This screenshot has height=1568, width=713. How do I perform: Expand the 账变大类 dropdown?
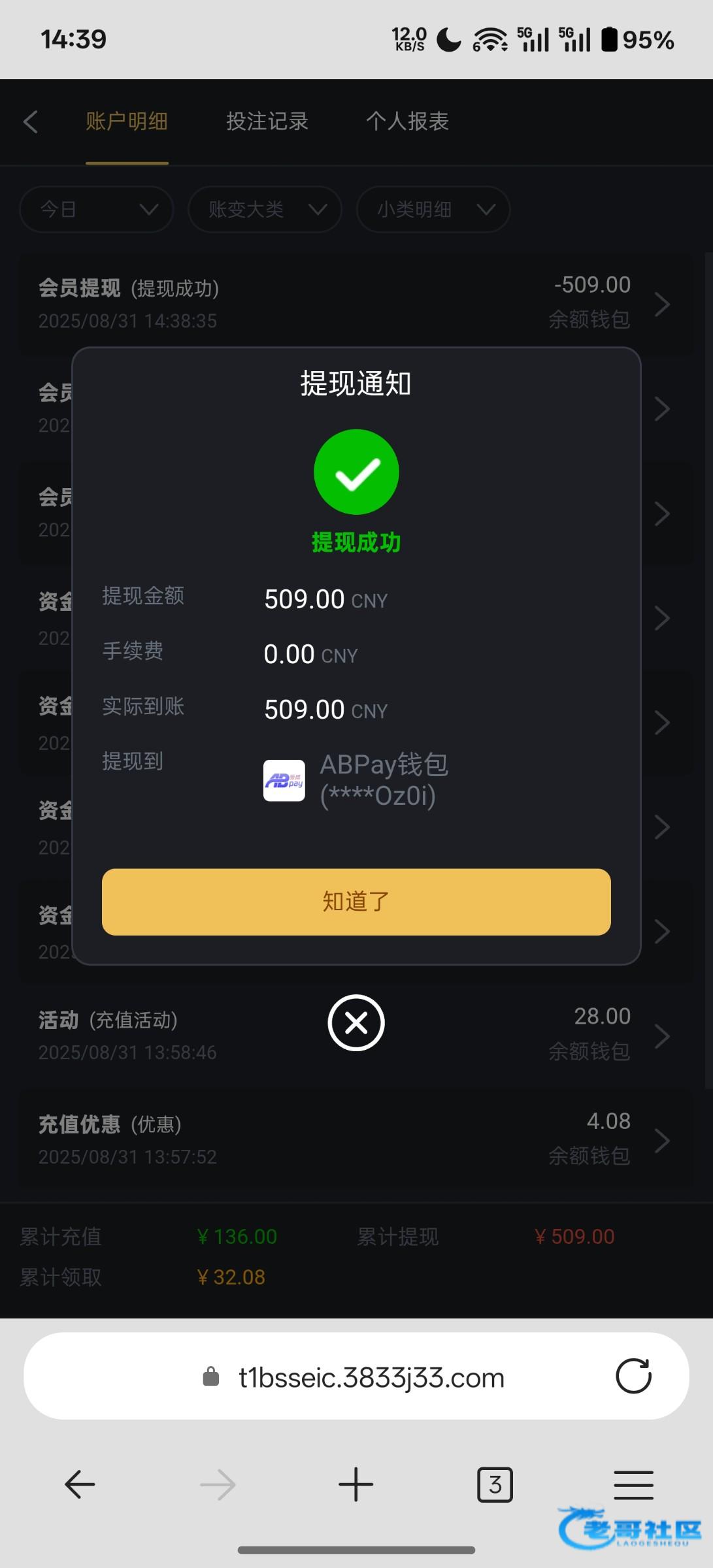pyautogui.click(x=265, y=209)
